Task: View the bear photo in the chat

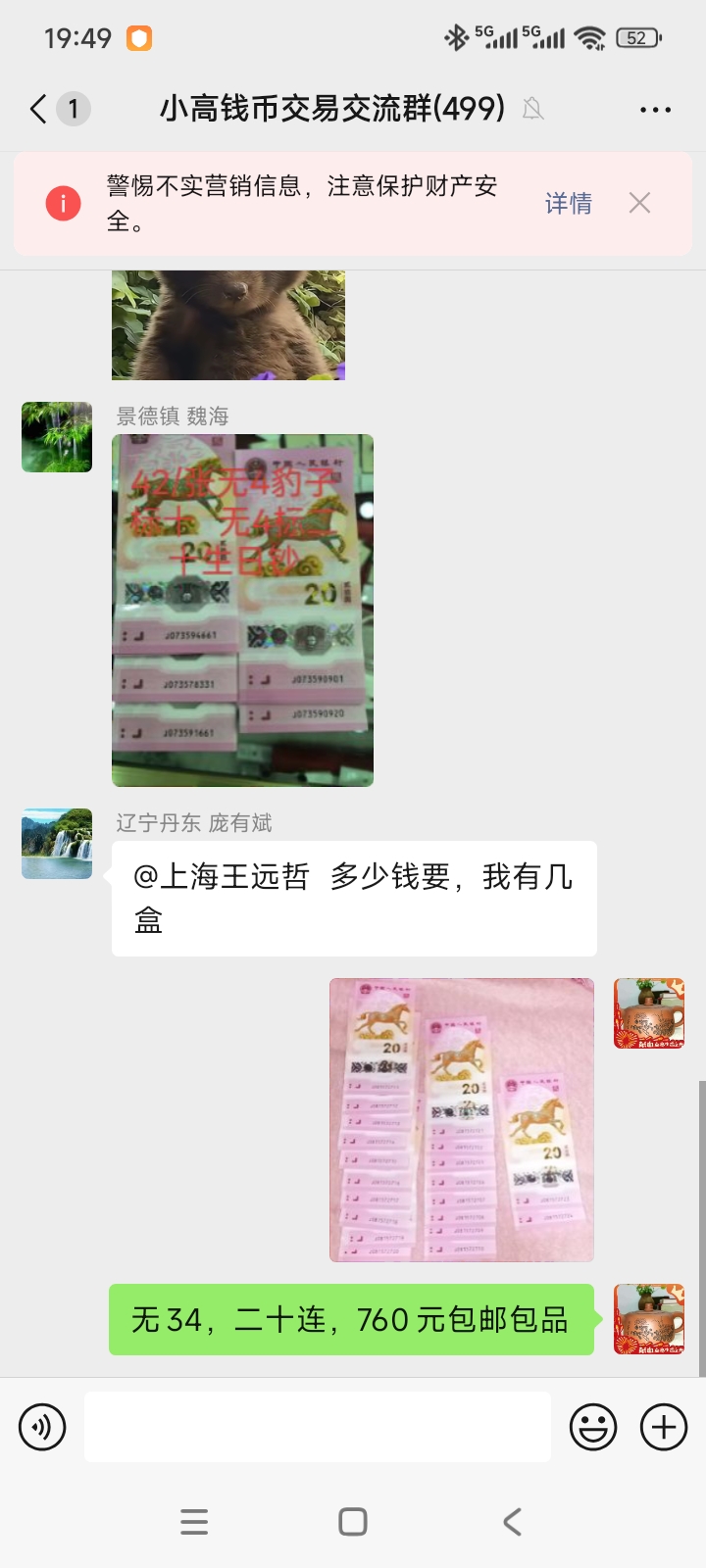Action: pos(228,325)
